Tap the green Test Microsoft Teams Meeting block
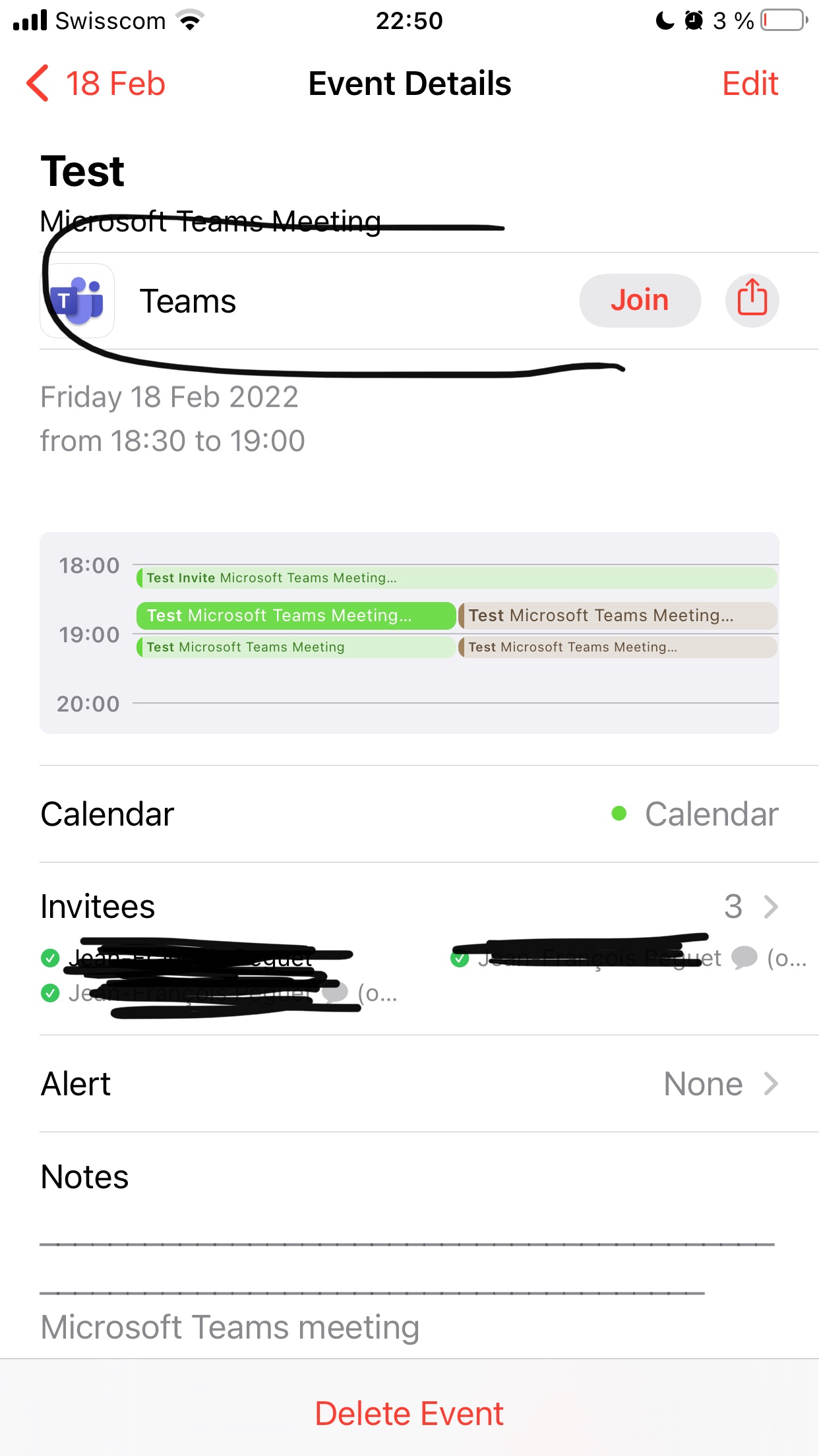 (293, 615)
